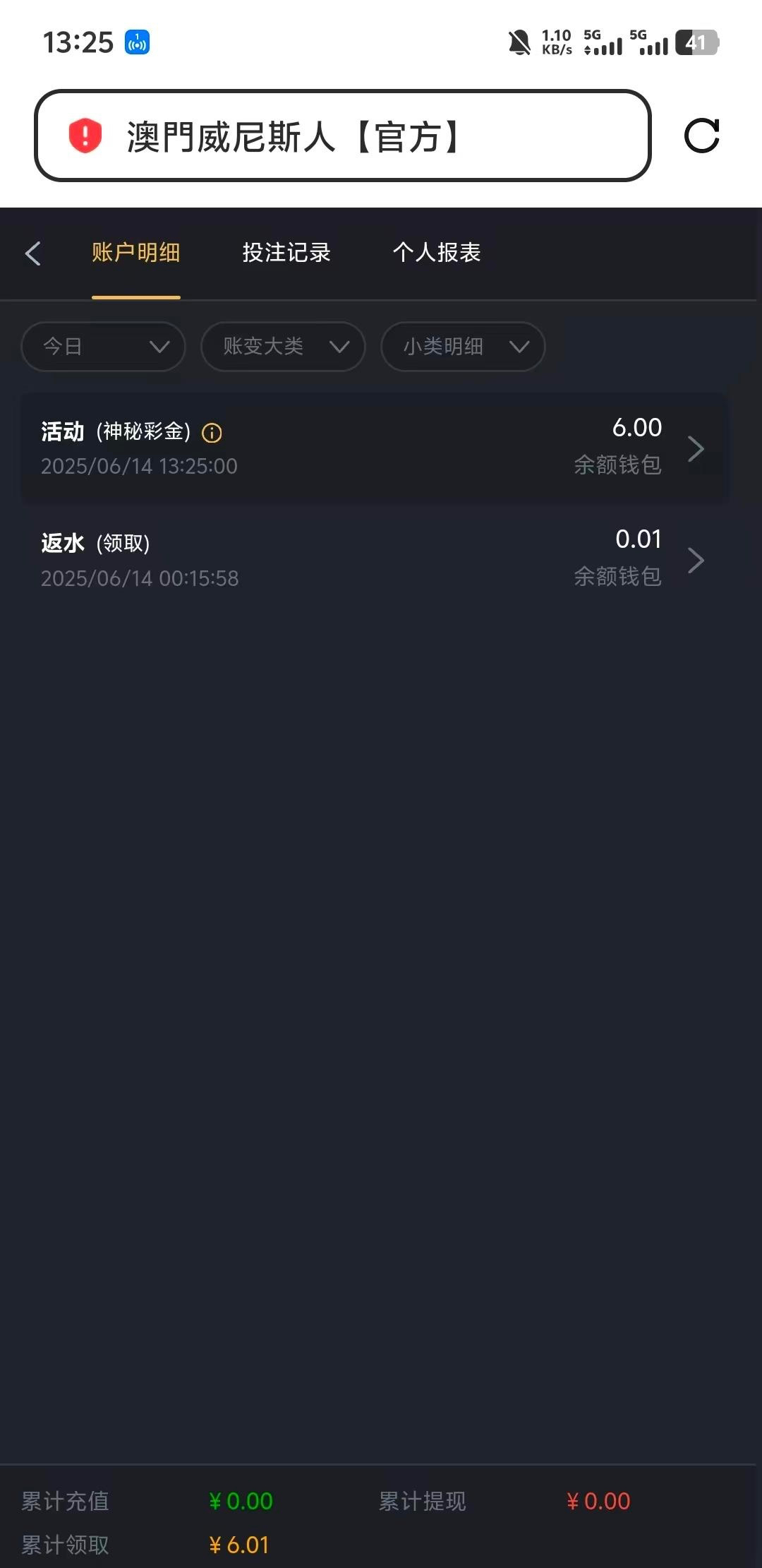
Task: Tap the info icon next to 神秘彩金
Action: pos(212,433)
